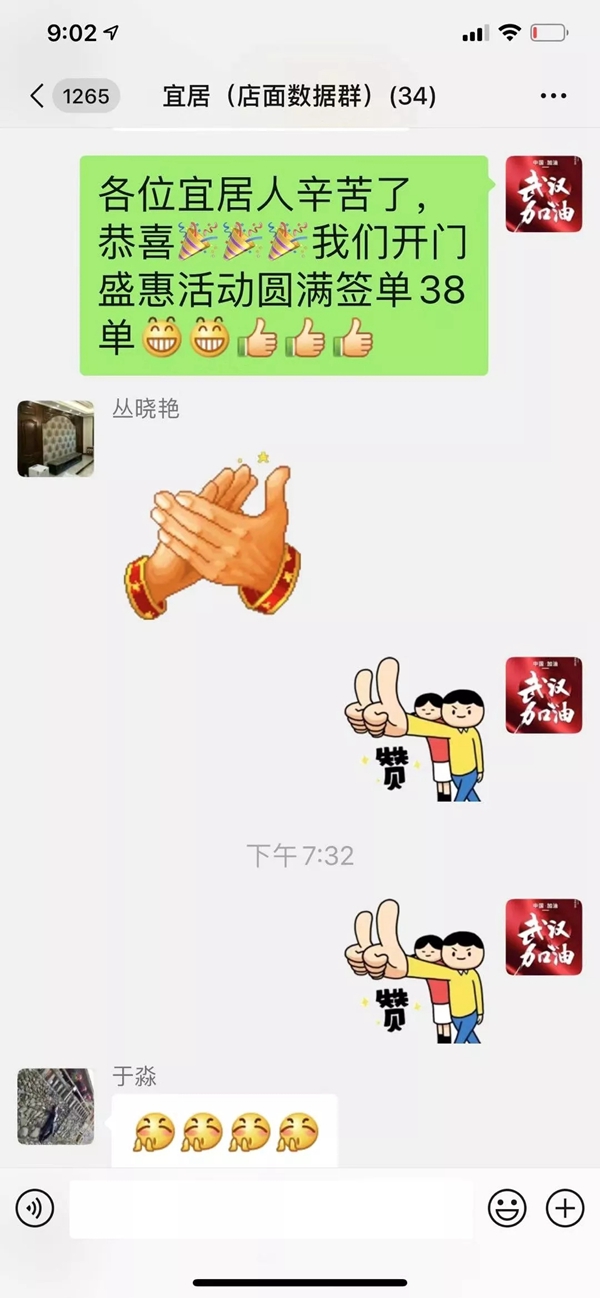The width and height of the screenshot is (600, 1298).
Task: Go back to the chat list
Action: (38, 96)
